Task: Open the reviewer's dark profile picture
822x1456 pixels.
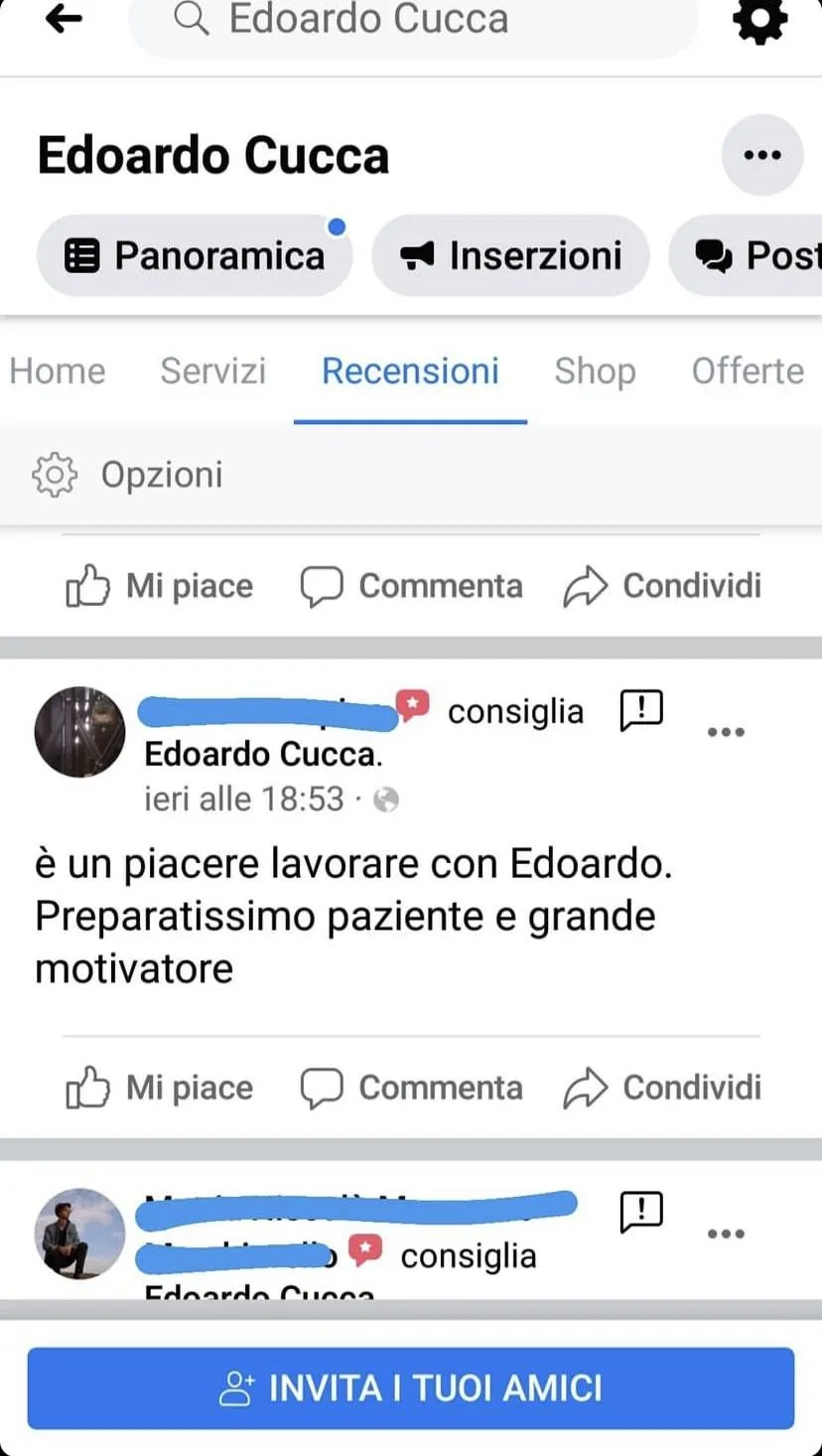Action: click(x=79, y=732)
